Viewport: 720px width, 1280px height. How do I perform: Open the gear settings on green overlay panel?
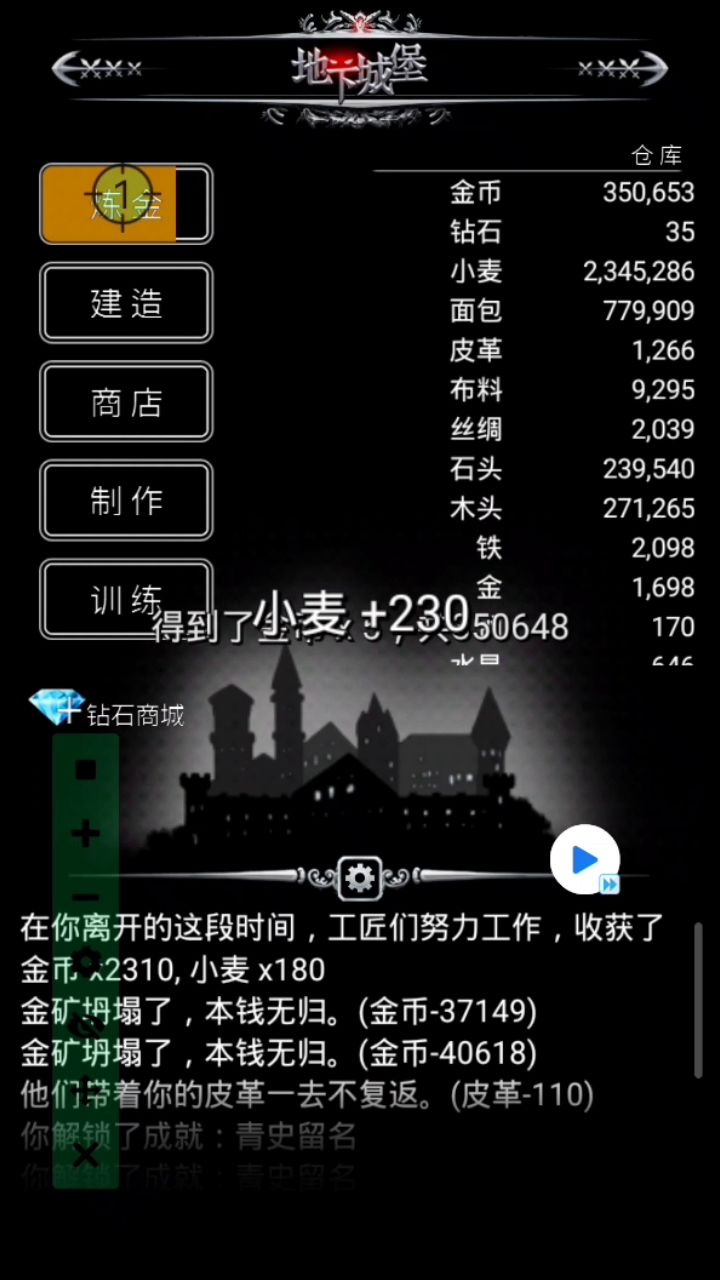pyautogui.click(x=86, y=961)
